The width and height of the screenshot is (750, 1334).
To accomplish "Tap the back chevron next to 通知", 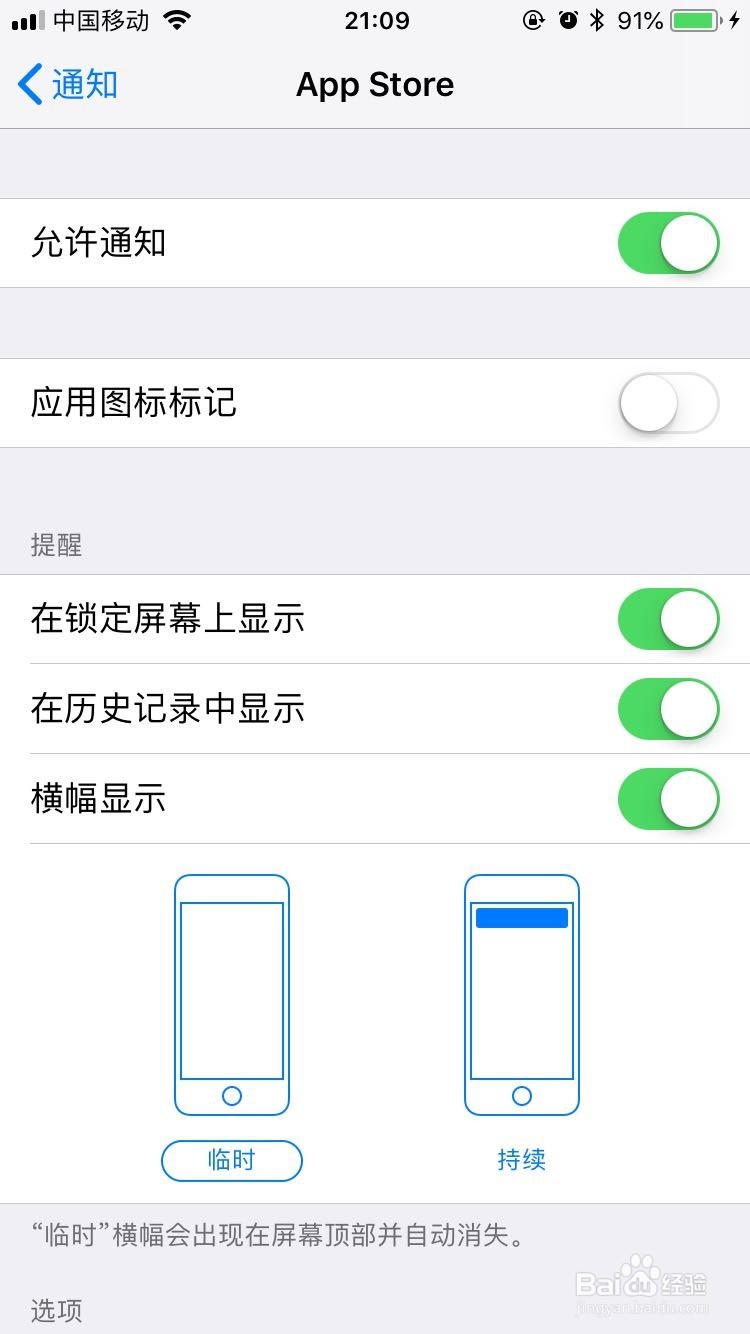I will [28, 85].
